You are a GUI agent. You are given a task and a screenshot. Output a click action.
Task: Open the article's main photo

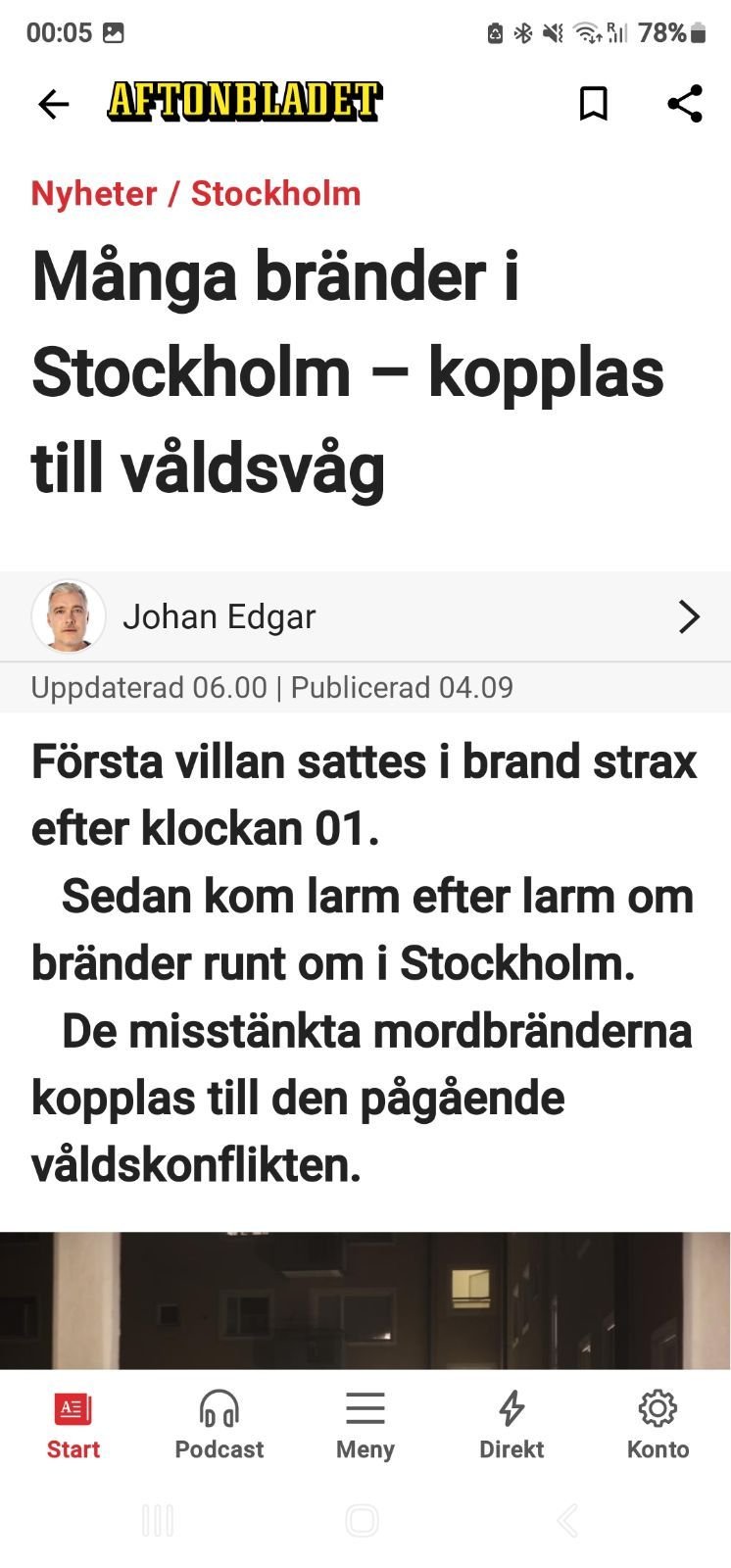[365, 1300]
